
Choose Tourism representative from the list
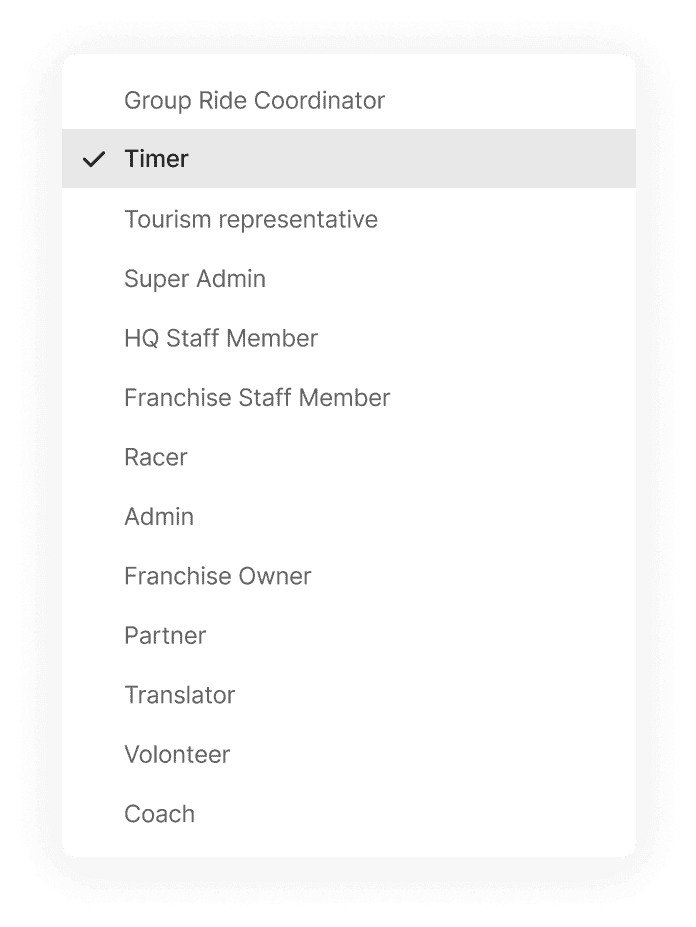click(251, 219)
